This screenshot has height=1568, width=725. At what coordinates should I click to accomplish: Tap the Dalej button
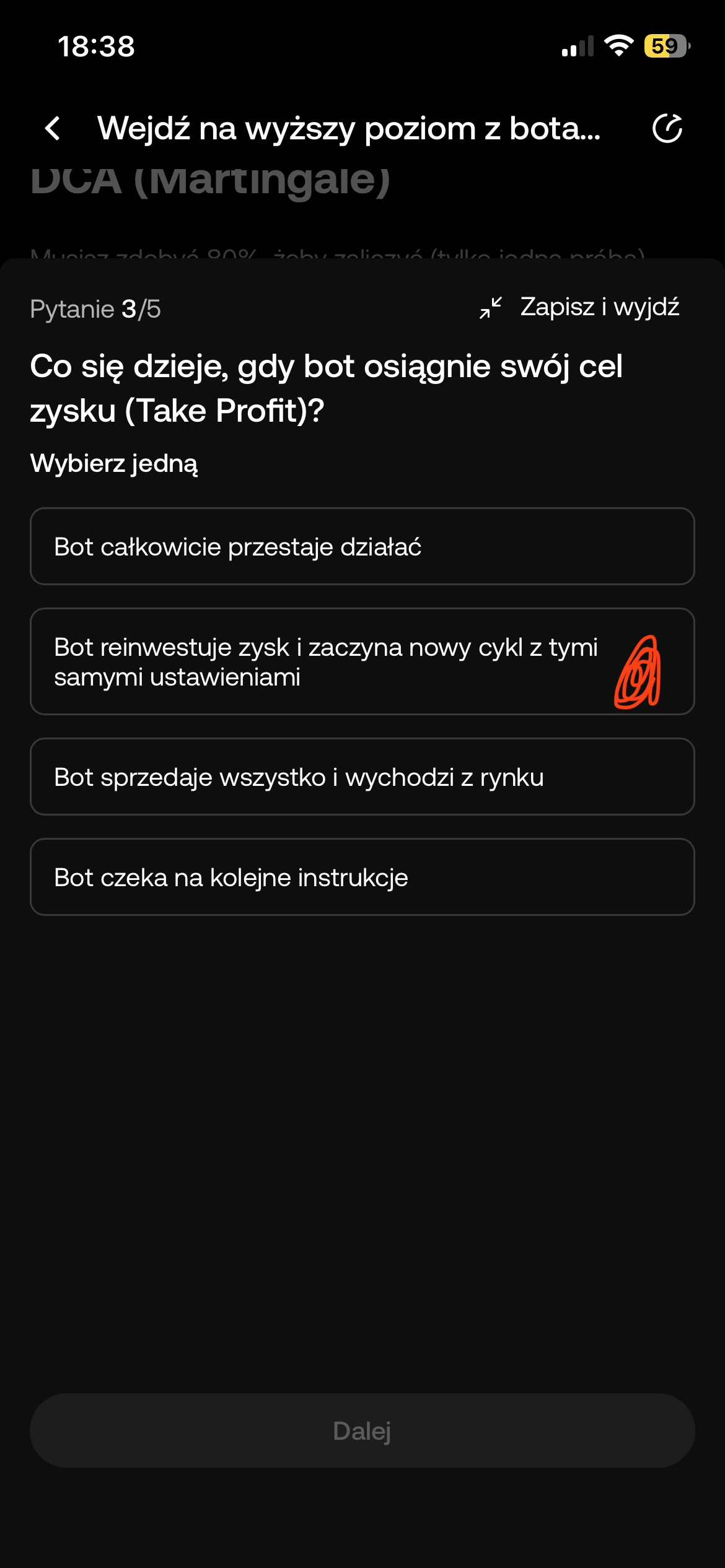tap(362, 1431)
